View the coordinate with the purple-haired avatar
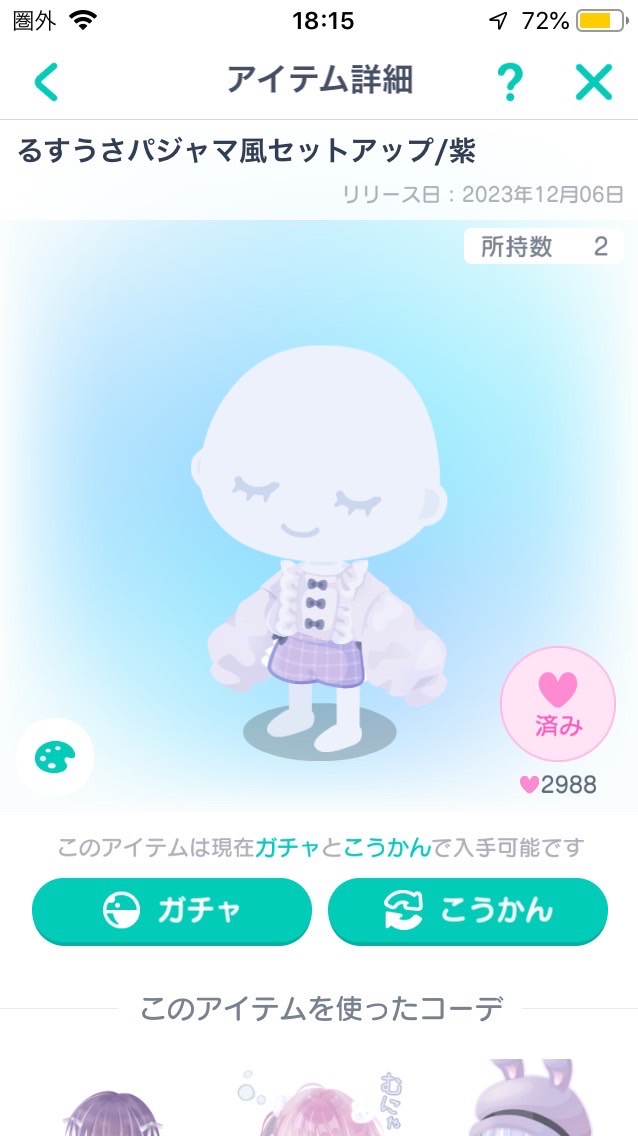 click(x=110, y=1105)
